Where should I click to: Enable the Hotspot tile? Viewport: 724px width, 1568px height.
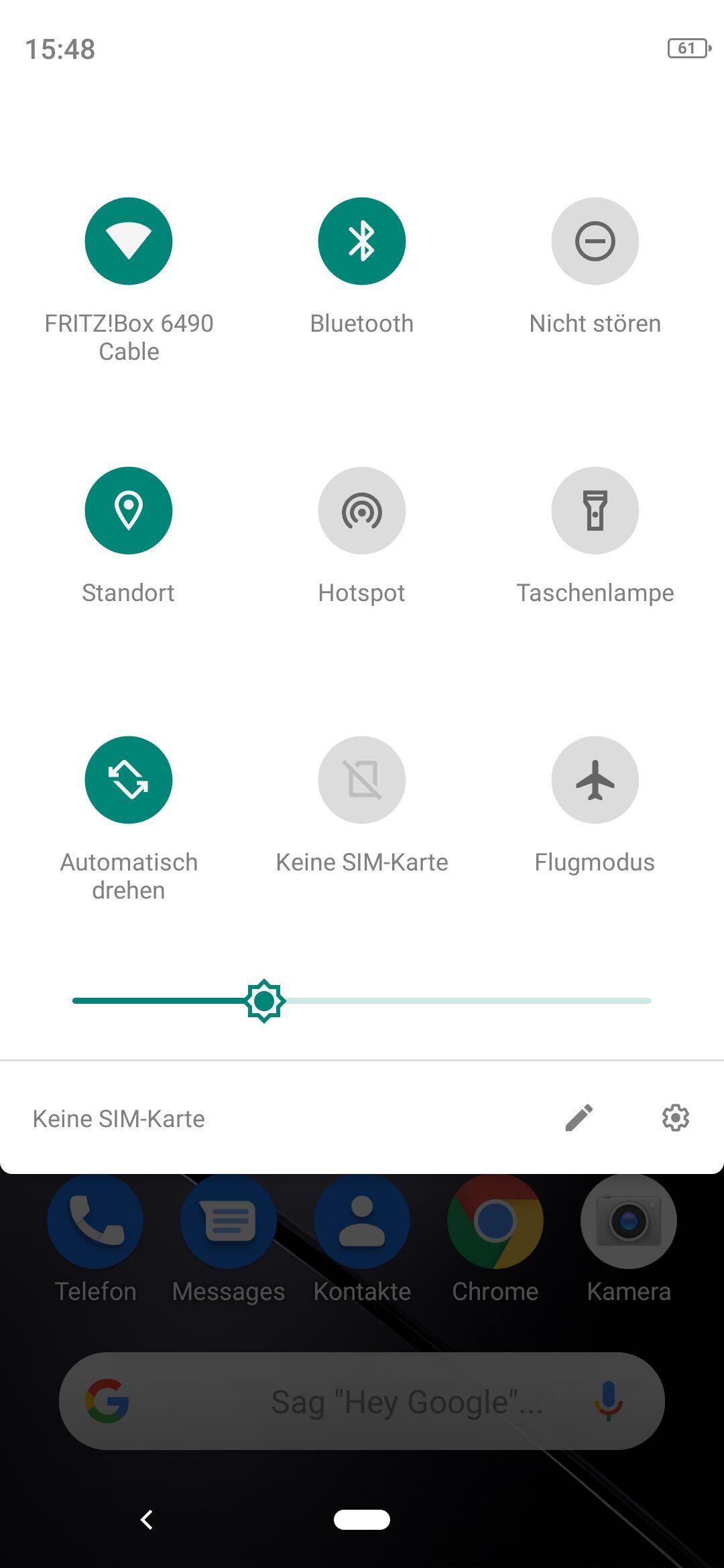362,511
